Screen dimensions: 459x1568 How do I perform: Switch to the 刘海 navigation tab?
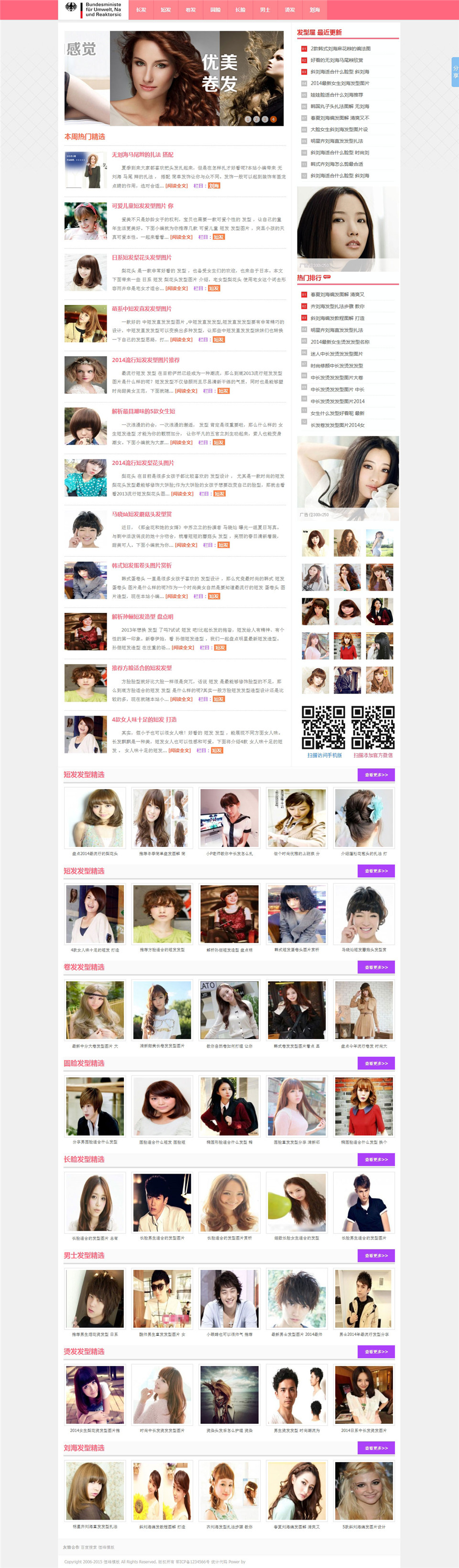coord(314,10)
